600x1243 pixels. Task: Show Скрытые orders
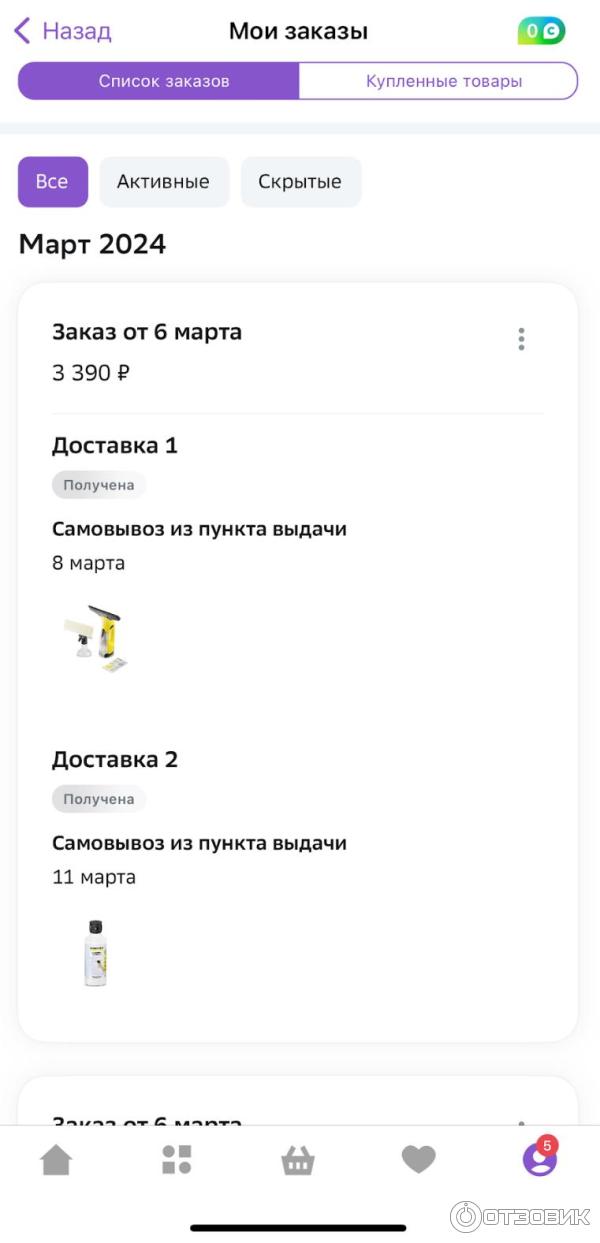coord(300,182)
